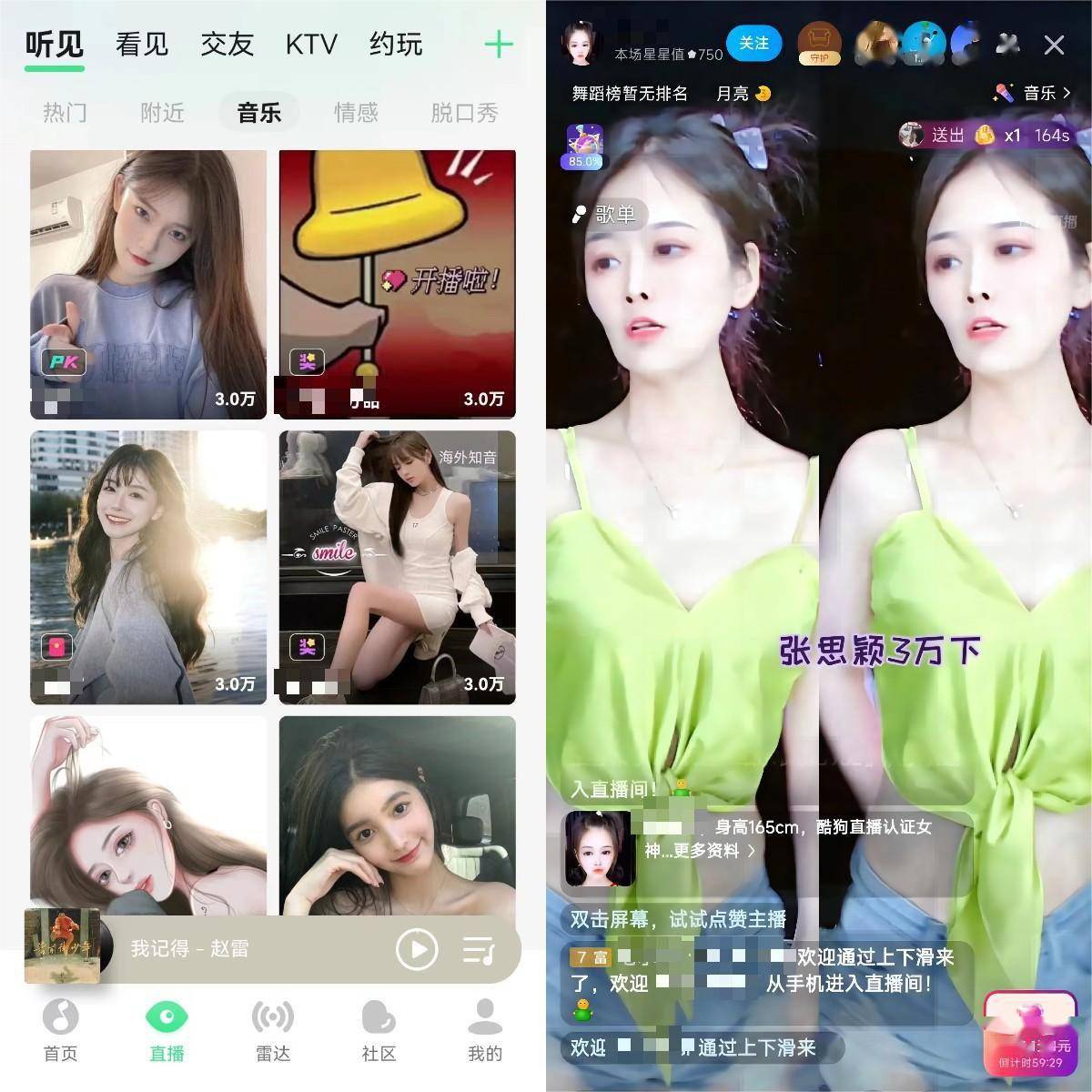Viewport: 1092px width, 1092px height.
Task: Select the 热门 category
Action: tap(66, 113)
